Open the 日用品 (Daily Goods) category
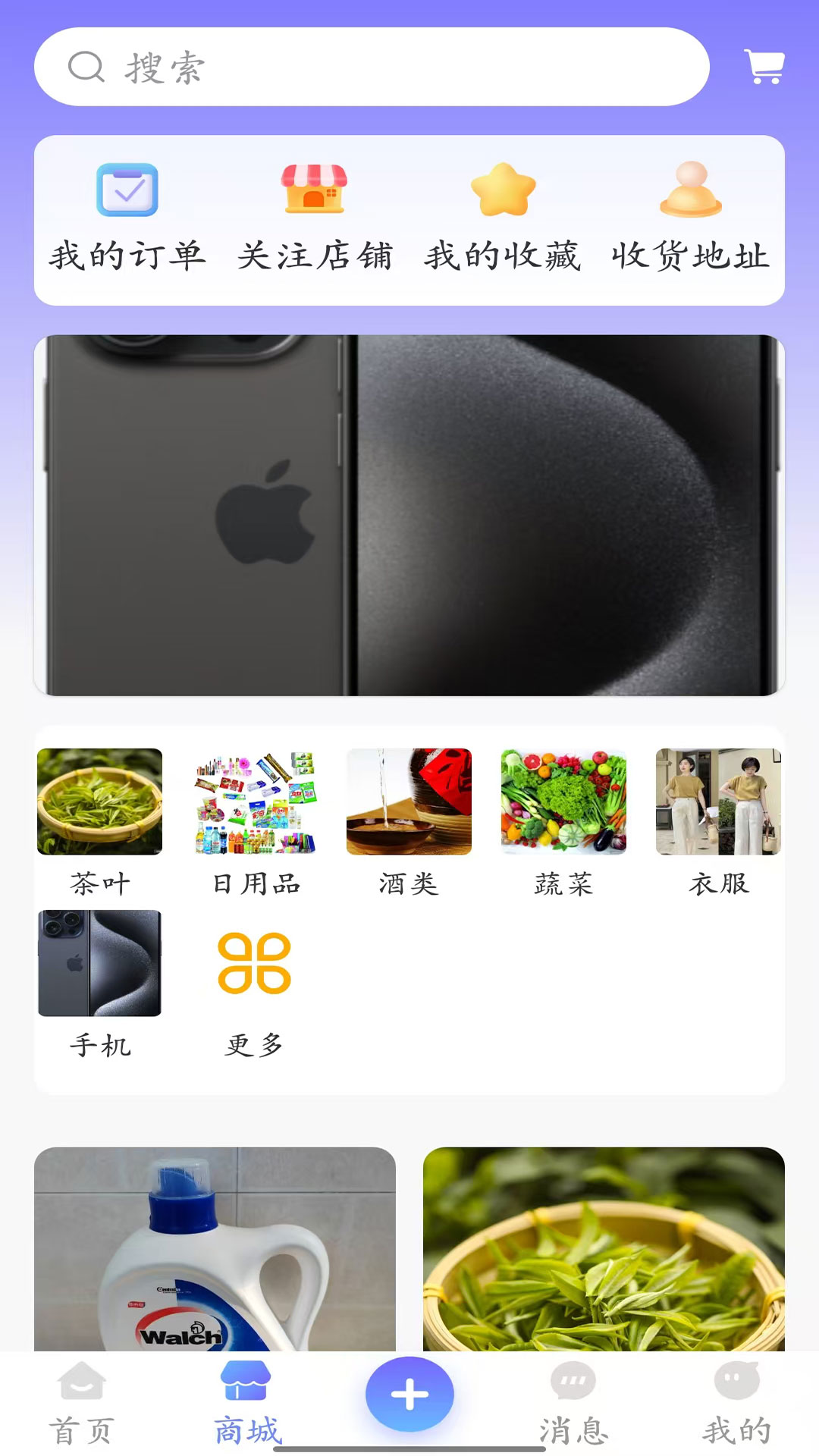 pos(254,802)
